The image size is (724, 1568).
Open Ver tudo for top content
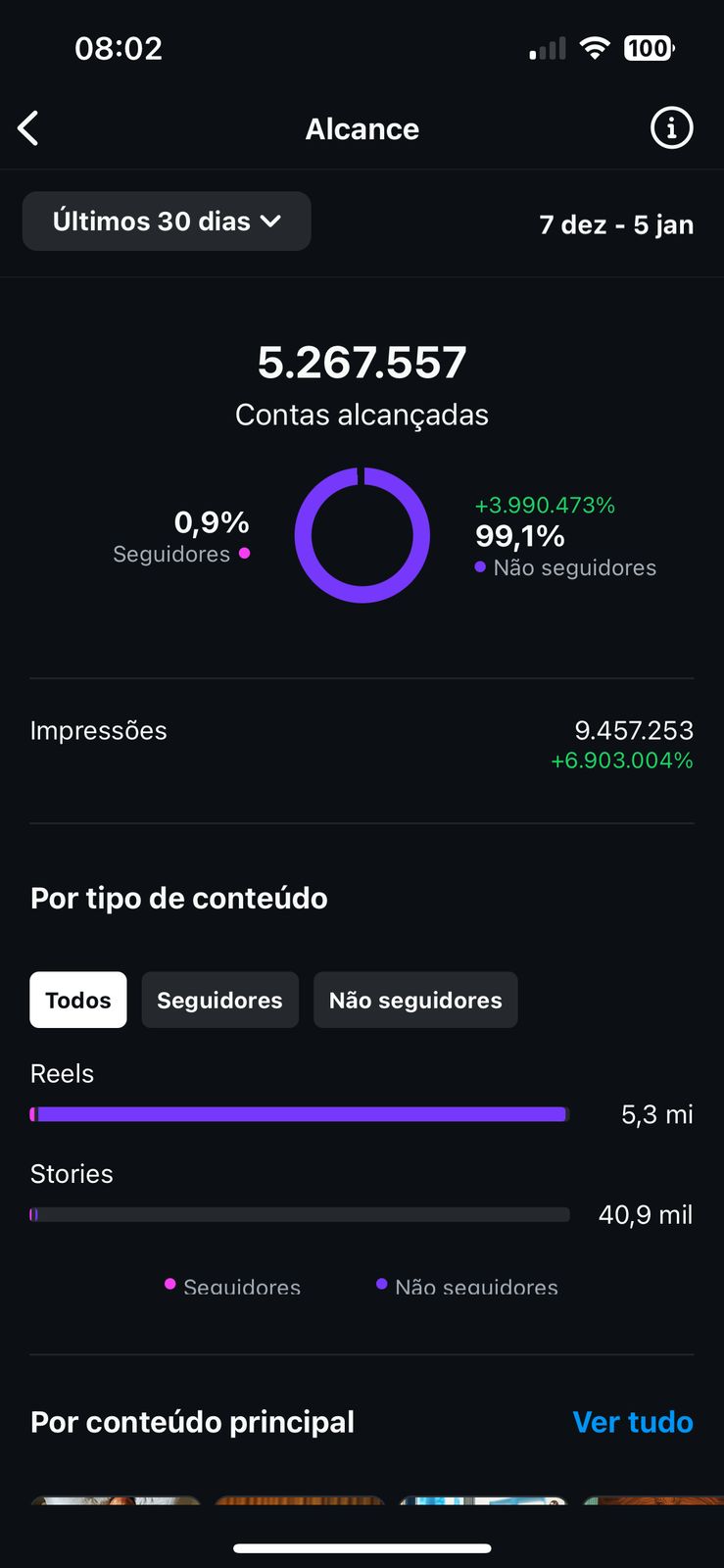pyautogui.click(x=633, y=1422)
